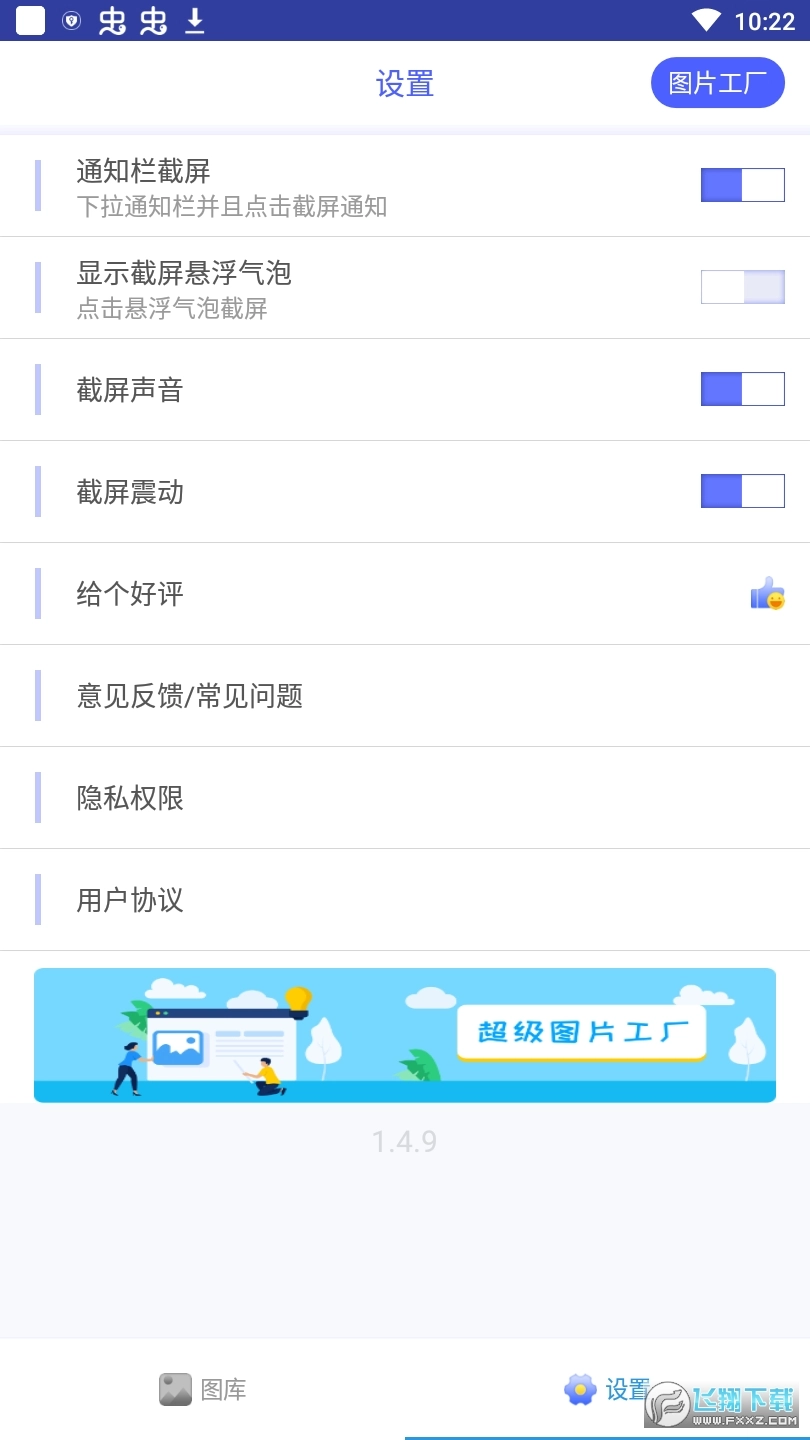
Task: Open 隐私权限 settings
Action: click(x=405, y=798)
